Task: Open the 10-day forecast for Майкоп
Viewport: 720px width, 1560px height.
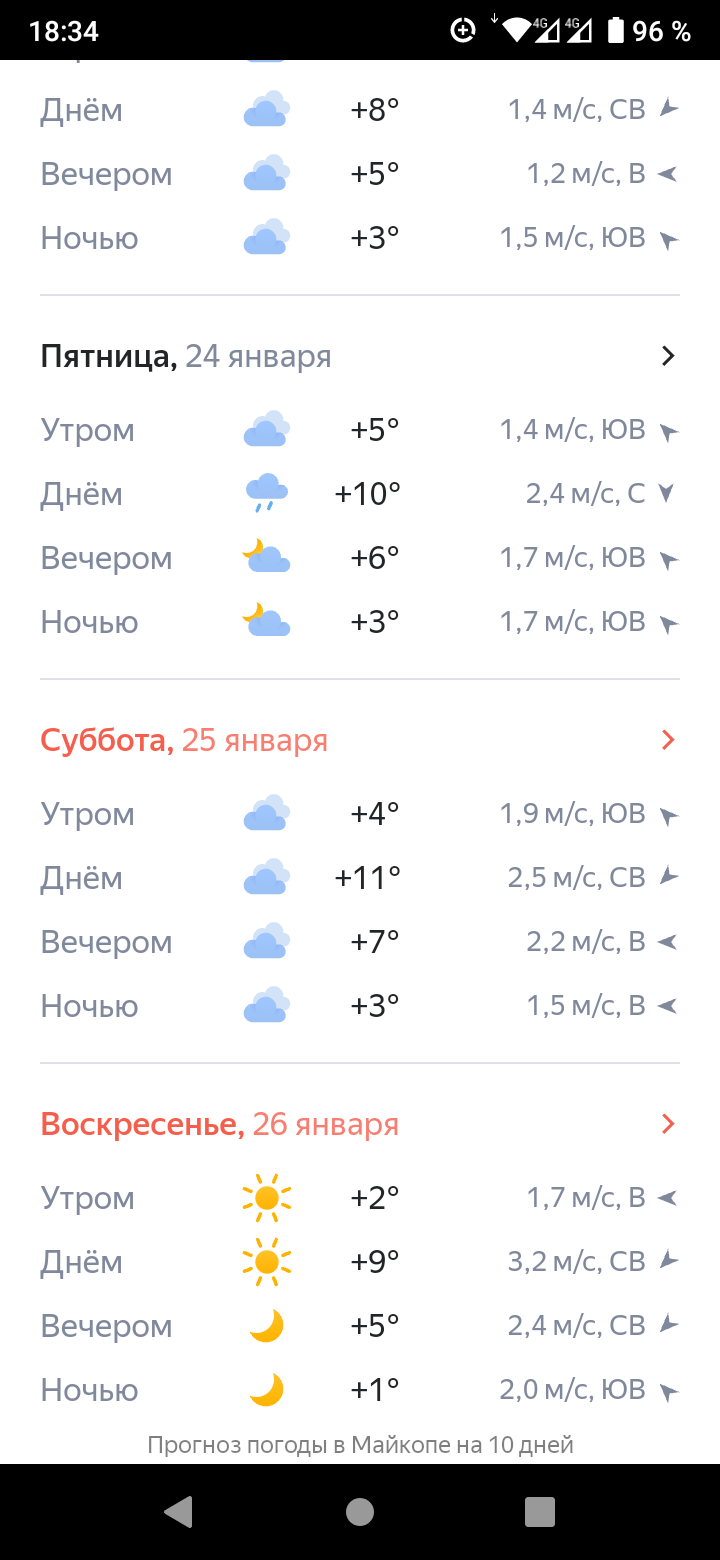Action: click(x=360, y=1444)
